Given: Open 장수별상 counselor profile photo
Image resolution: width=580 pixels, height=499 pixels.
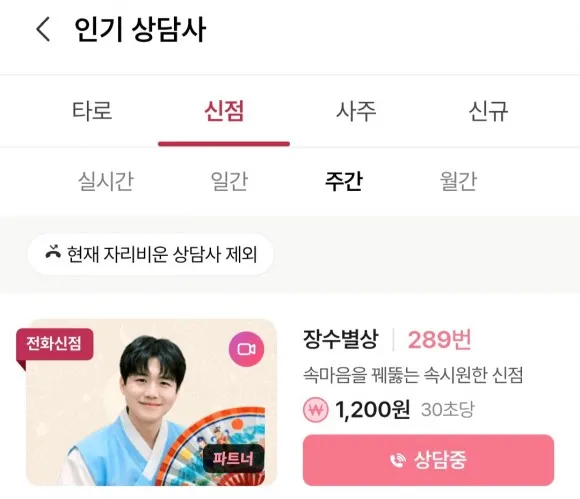Looking at the screenshot, I should 151,402.
